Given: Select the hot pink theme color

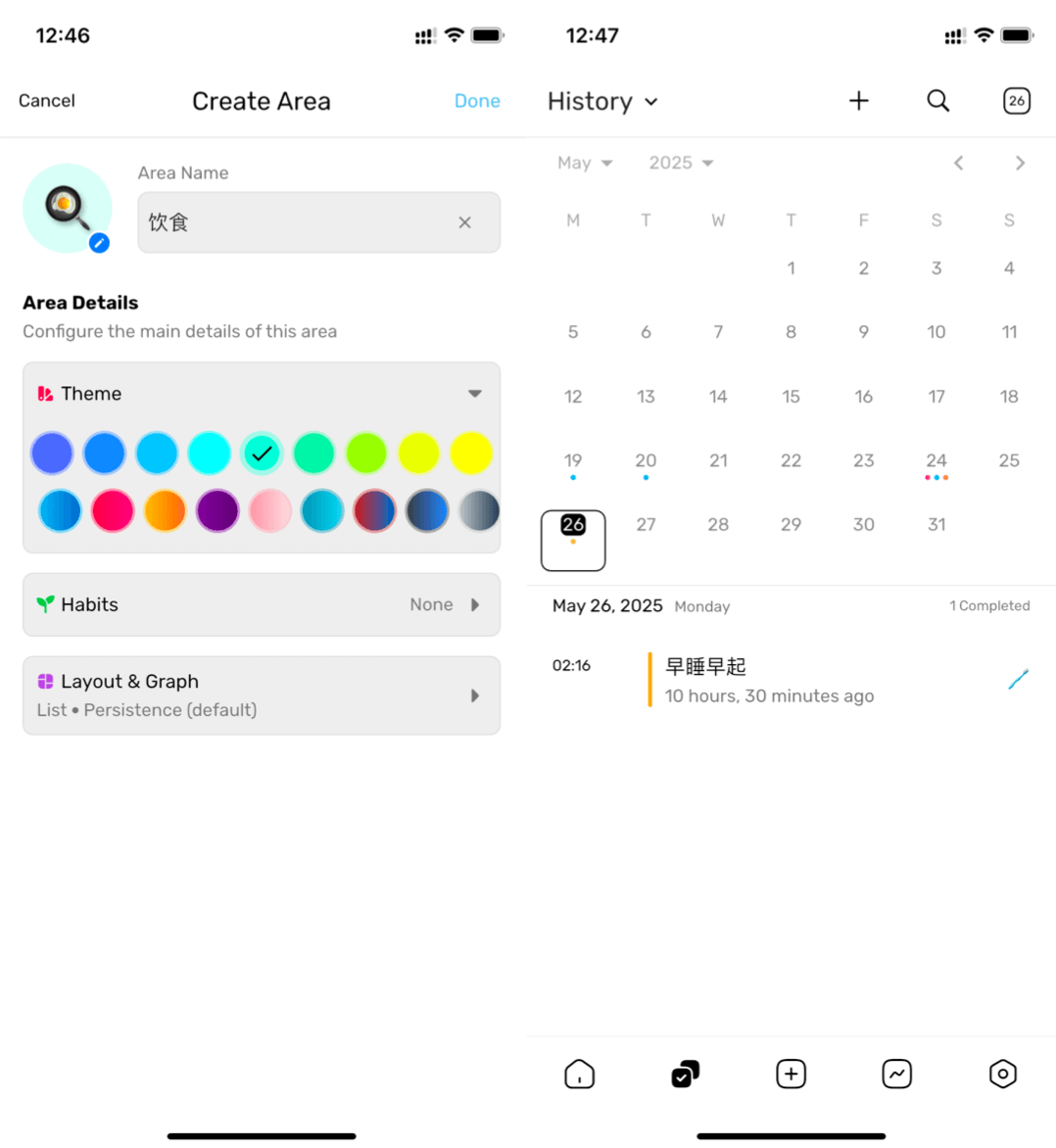Looking at the screenshot, I should point(113,511).
